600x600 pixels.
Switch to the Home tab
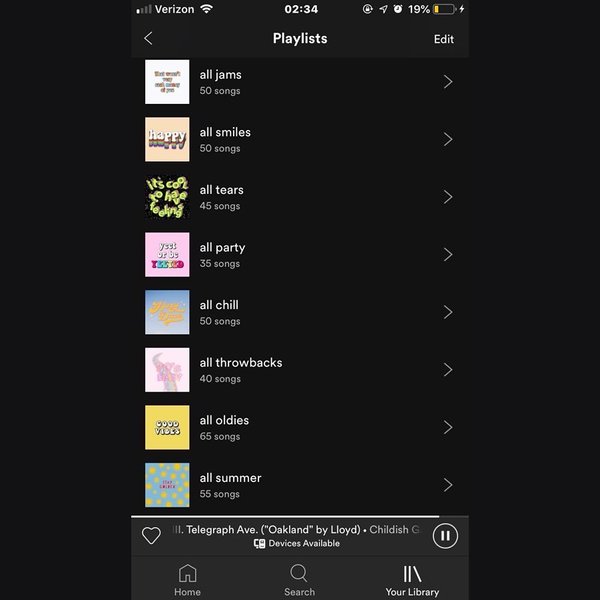187,580
